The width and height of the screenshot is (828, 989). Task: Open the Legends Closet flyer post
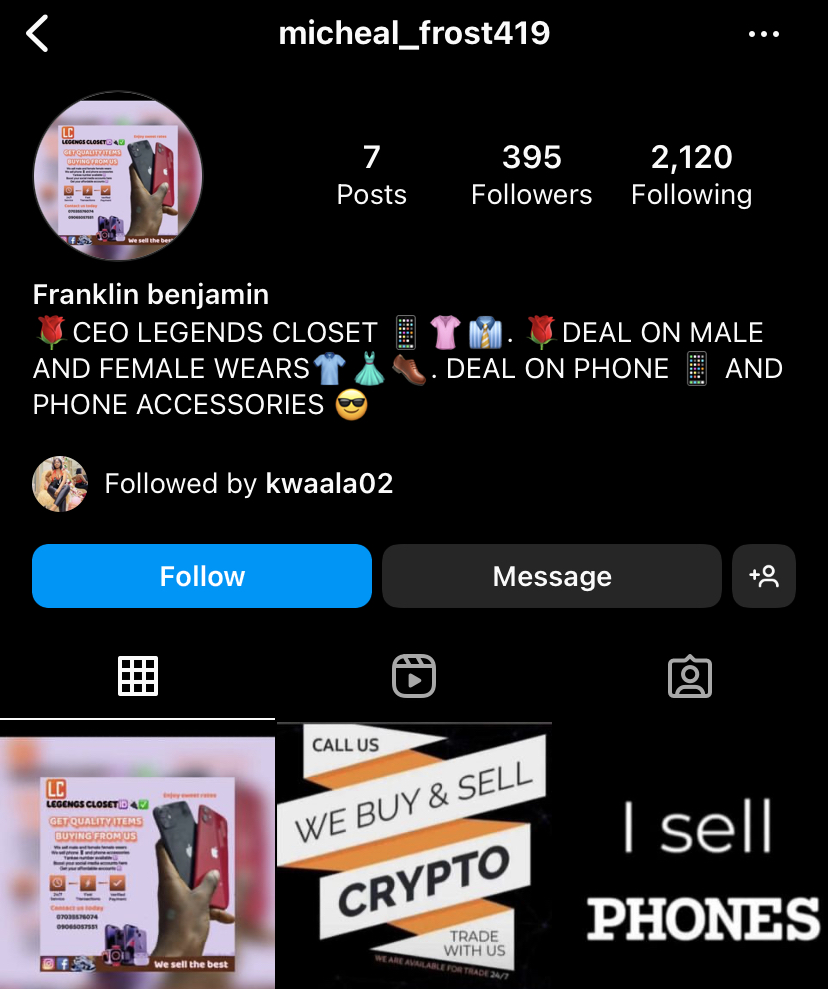click(x=137, y=860)
